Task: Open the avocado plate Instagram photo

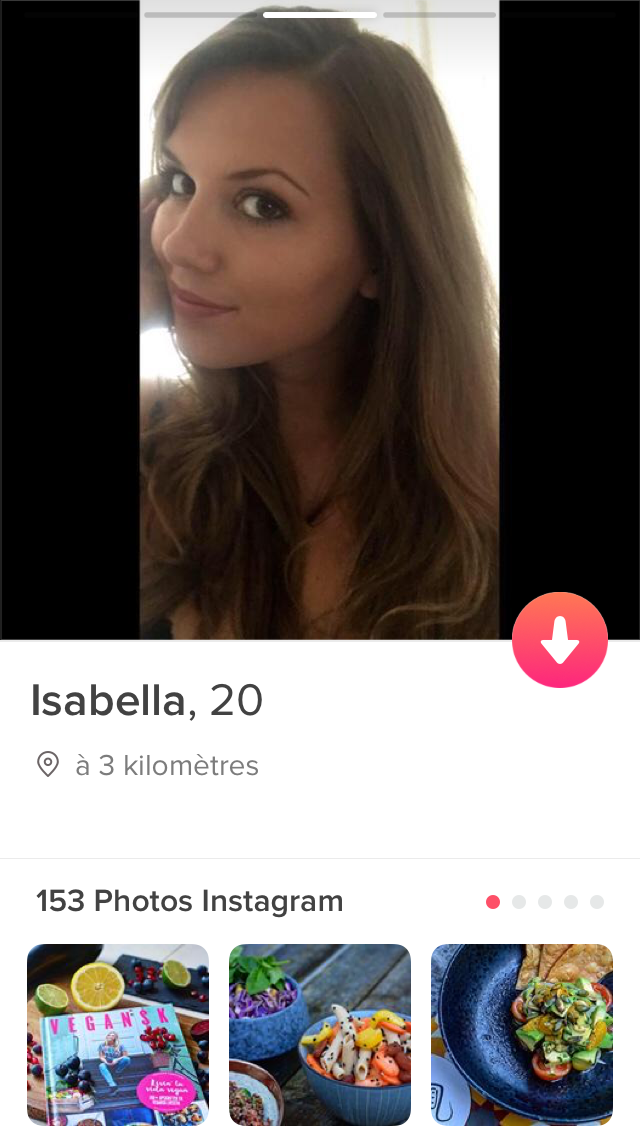Action: pos(522,1035)
